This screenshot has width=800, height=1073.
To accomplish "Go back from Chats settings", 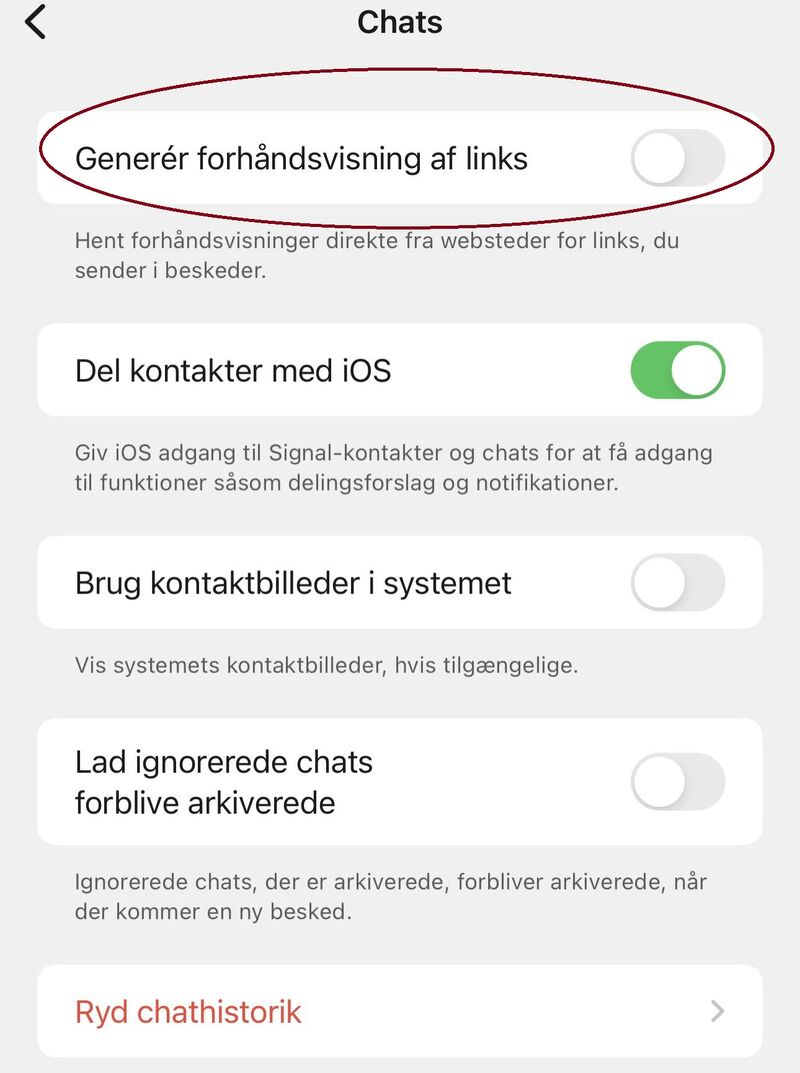I will click(36, 22).
